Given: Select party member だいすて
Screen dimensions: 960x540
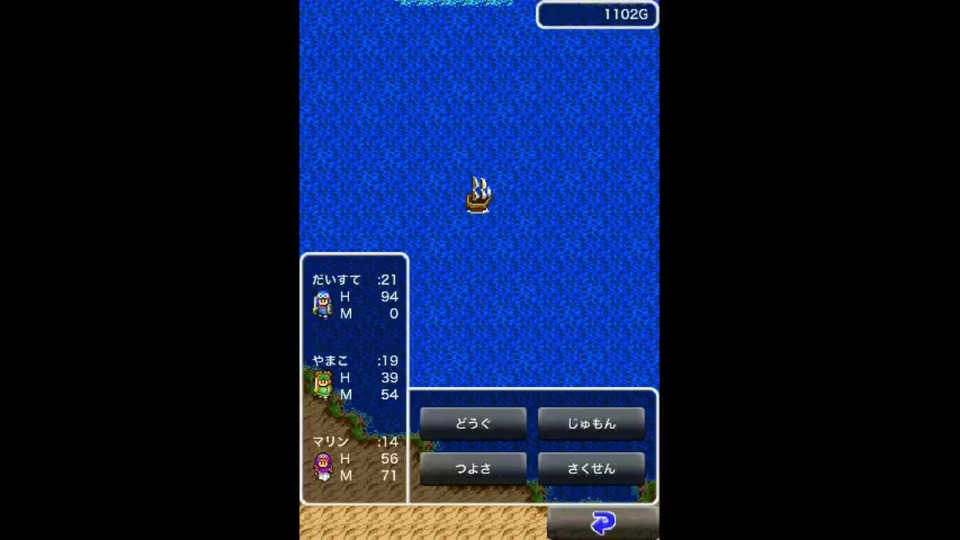Looking at the screenshot, I should pyautogui.click(x=354, y=297).
